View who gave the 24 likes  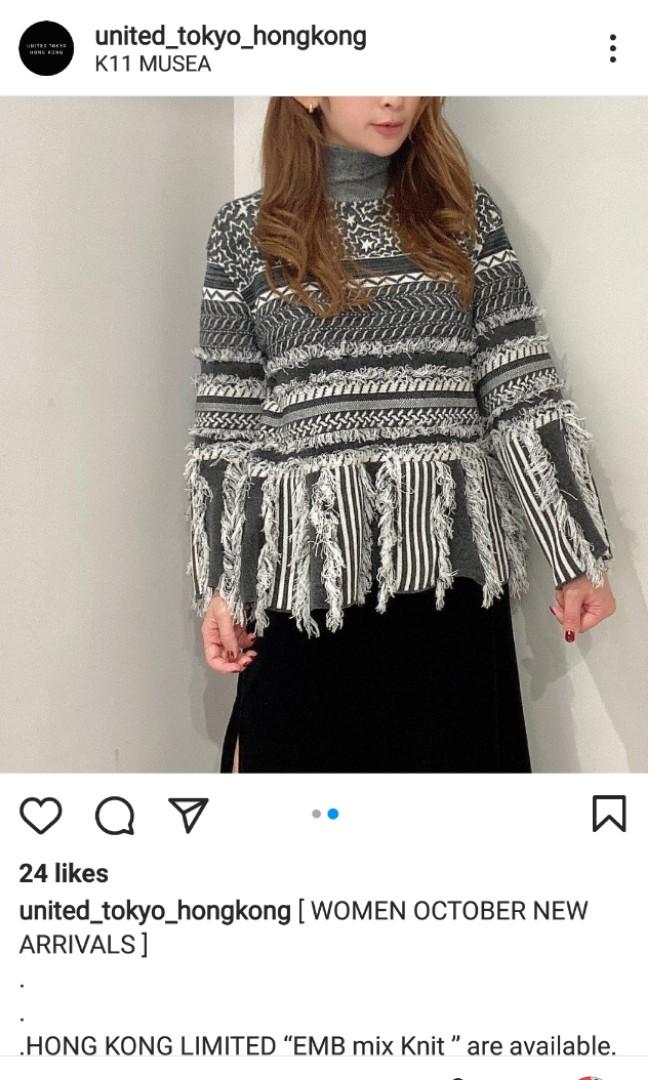point(64,873)
